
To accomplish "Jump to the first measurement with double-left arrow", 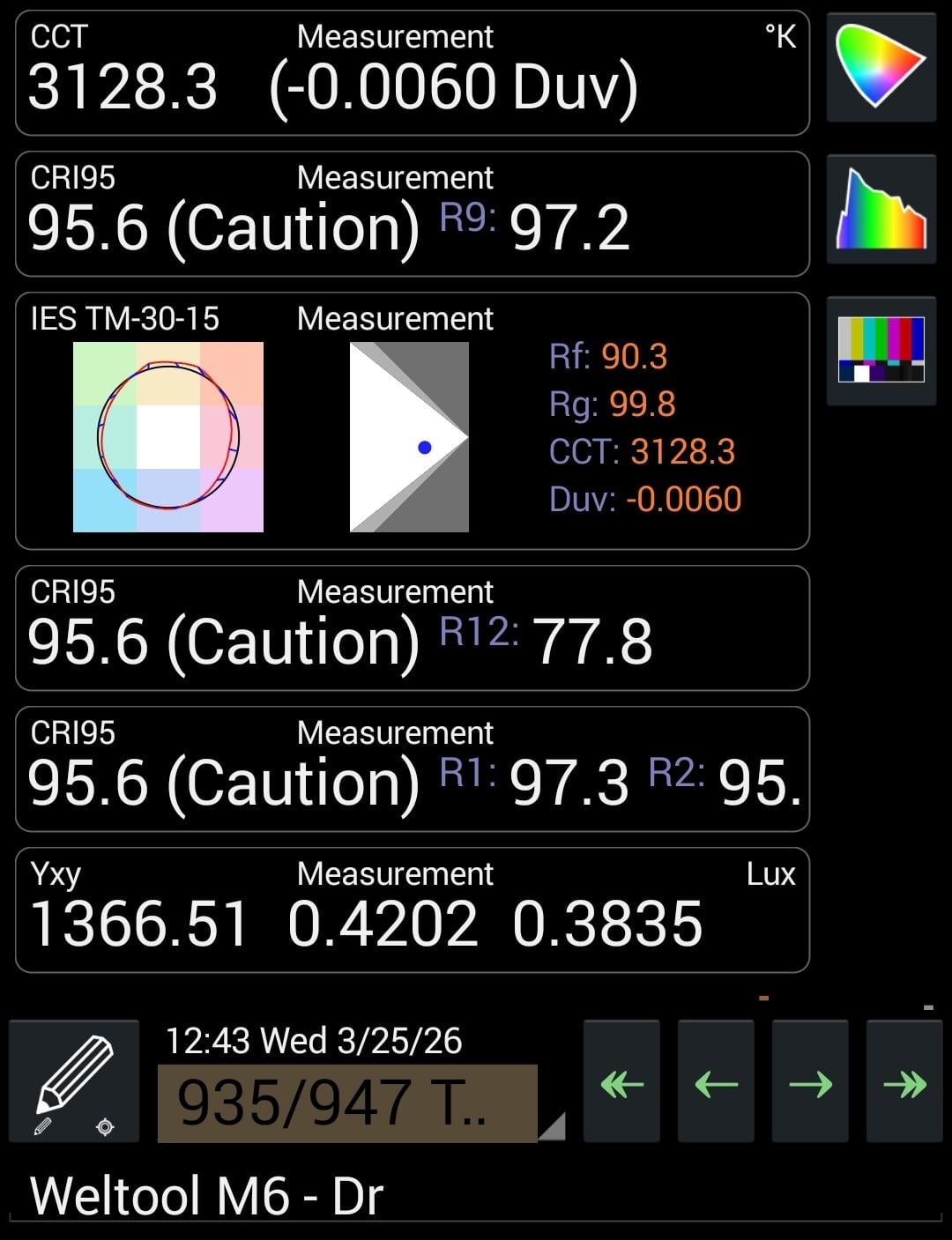I will point(621,1082).
